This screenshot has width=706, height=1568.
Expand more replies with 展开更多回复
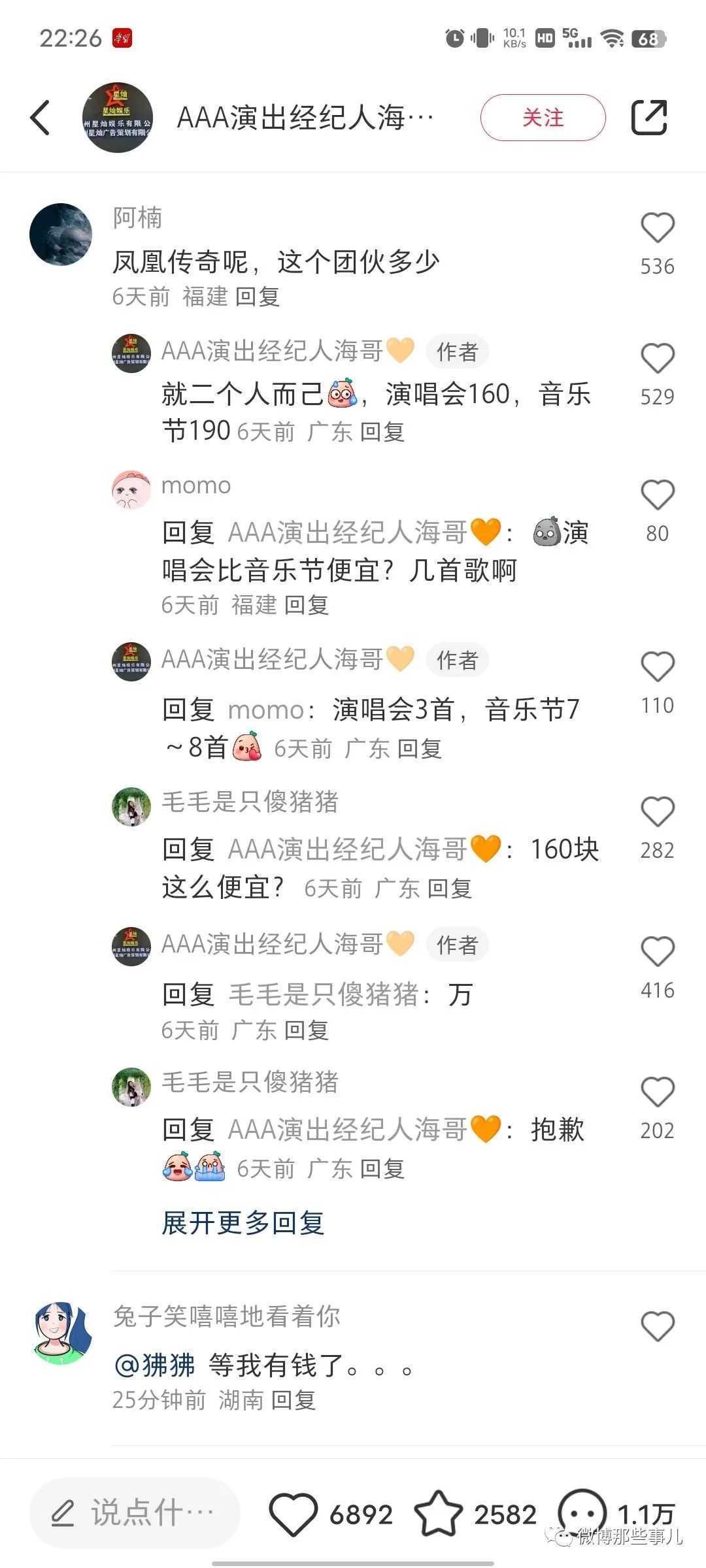[243, 1223]
